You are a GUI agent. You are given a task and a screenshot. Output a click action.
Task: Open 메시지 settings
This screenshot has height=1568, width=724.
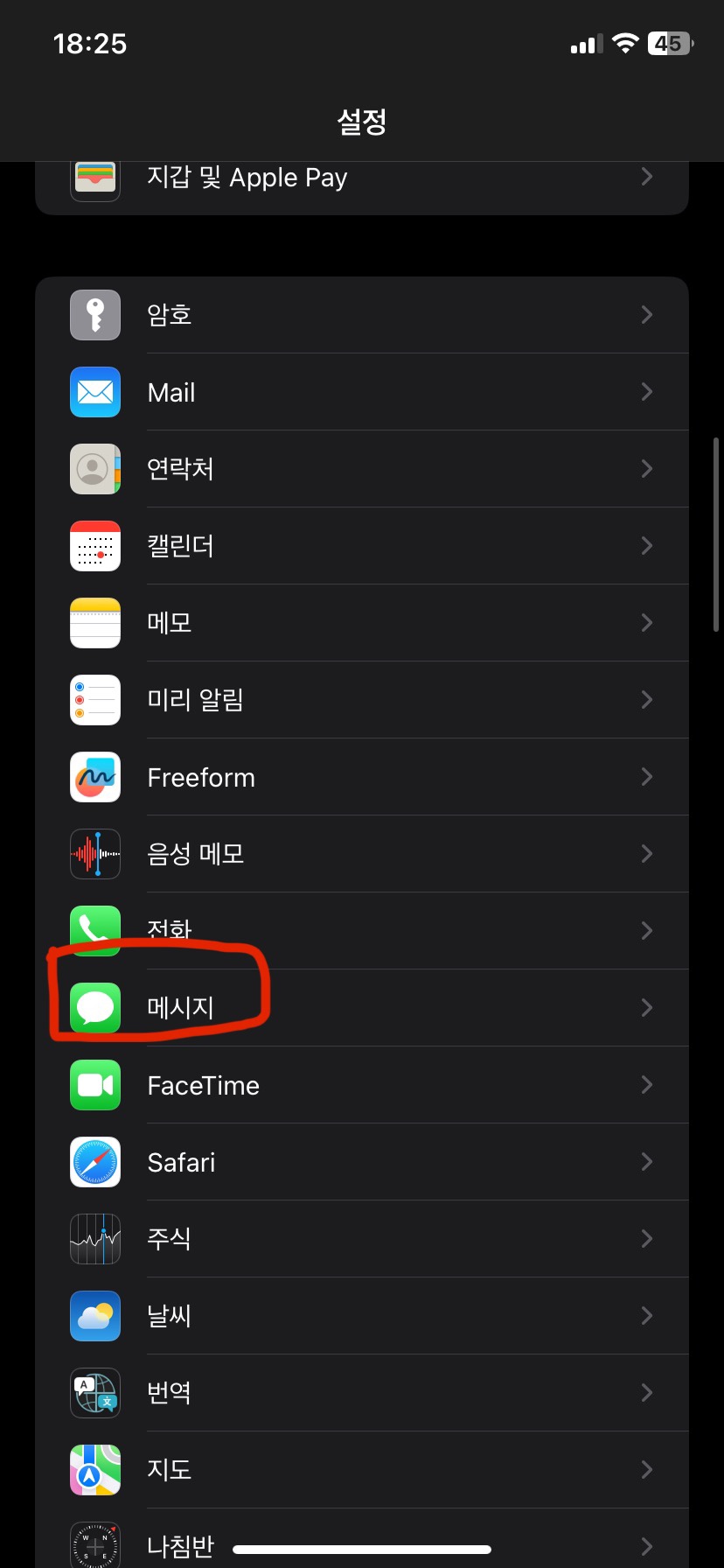[362, 1008]
